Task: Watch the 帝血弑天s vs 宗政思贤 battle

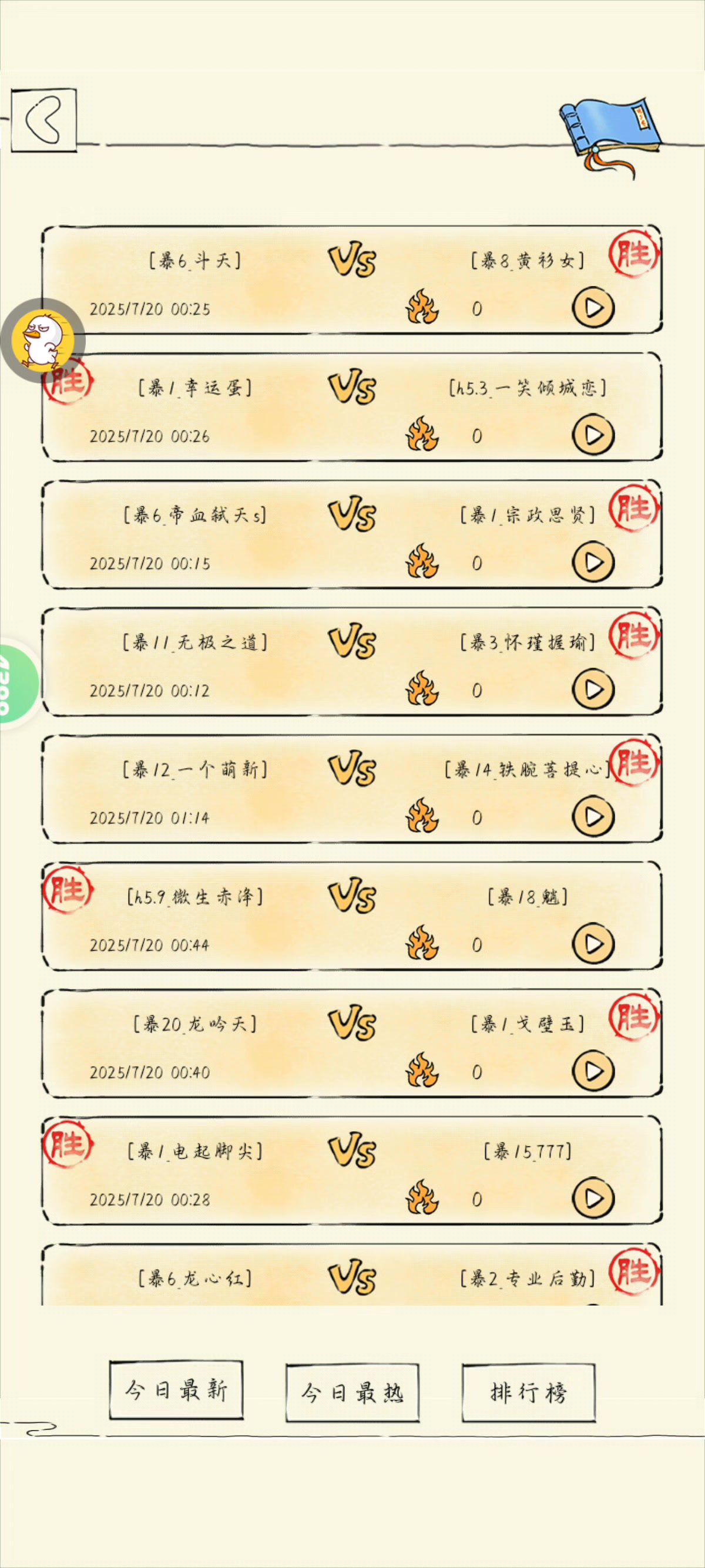Action: [x=593, y=562]
